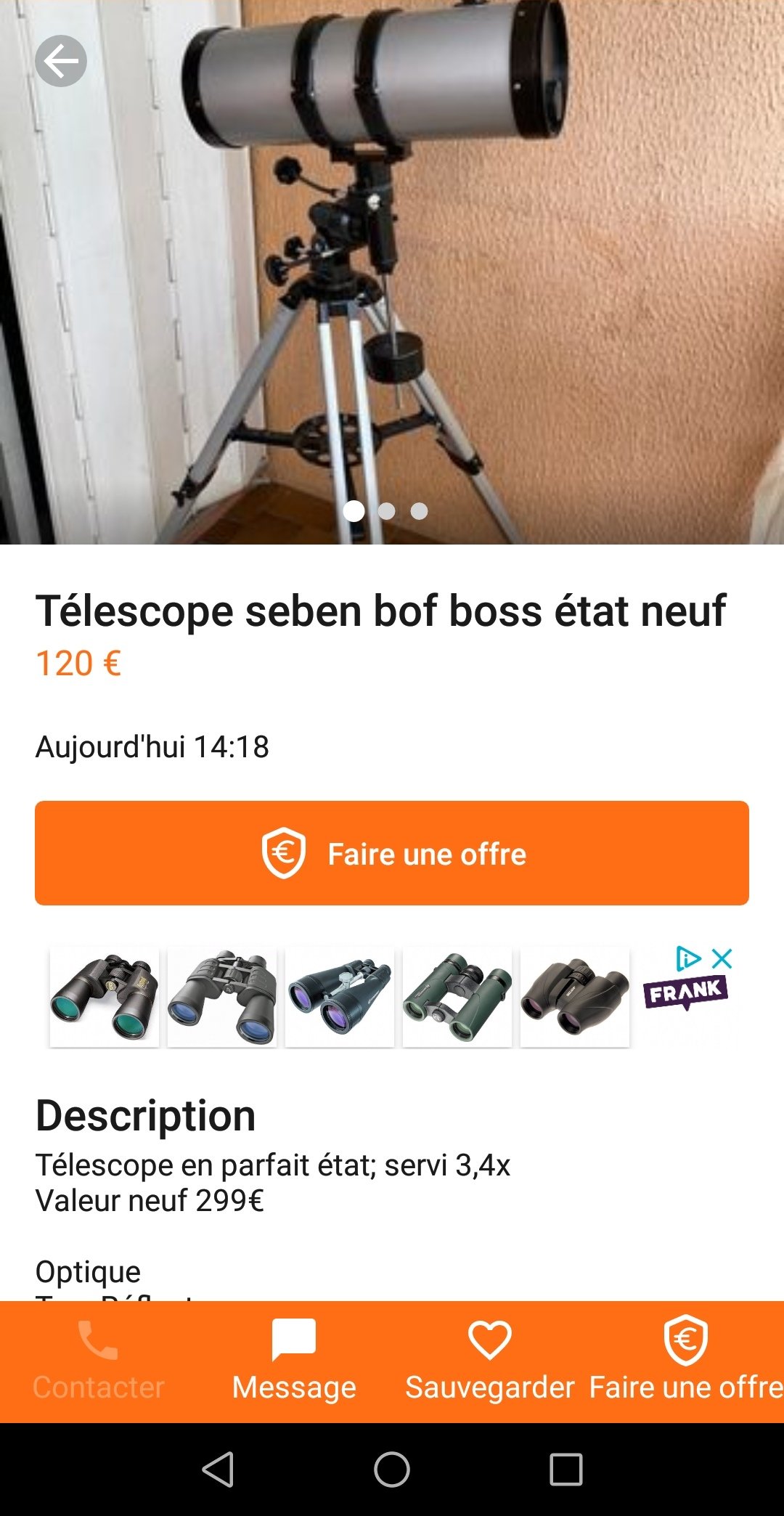Show recent apps with the square button
The height and width of the screenshot is (1516, 784).
pyautogui.click(x=566, y=1470)
